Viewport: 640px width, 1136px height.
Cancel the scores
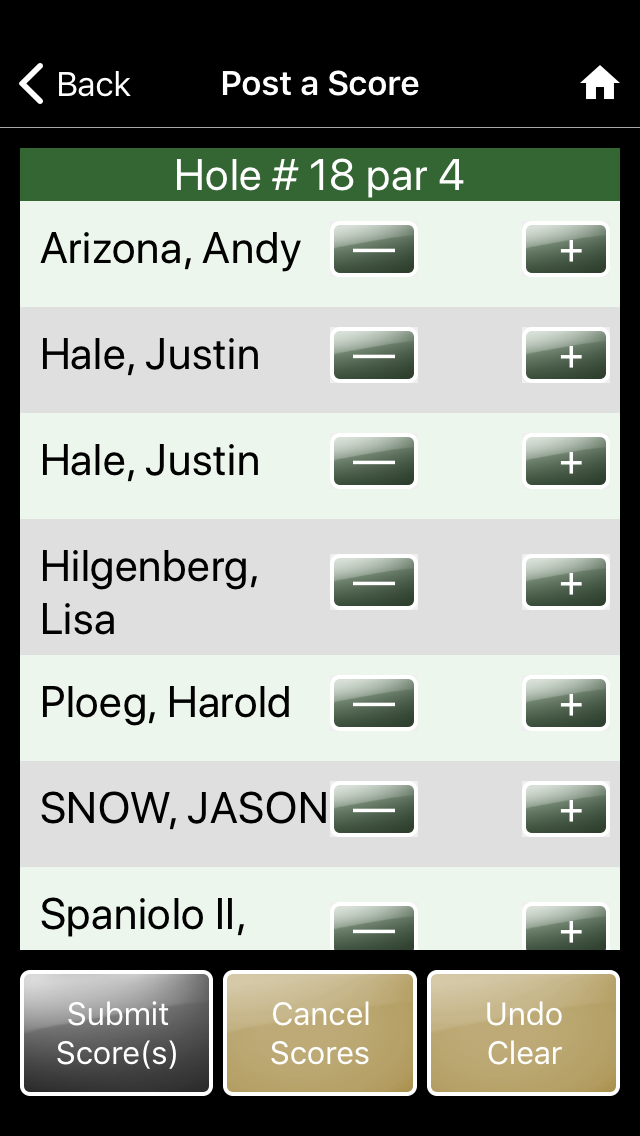320,1033
